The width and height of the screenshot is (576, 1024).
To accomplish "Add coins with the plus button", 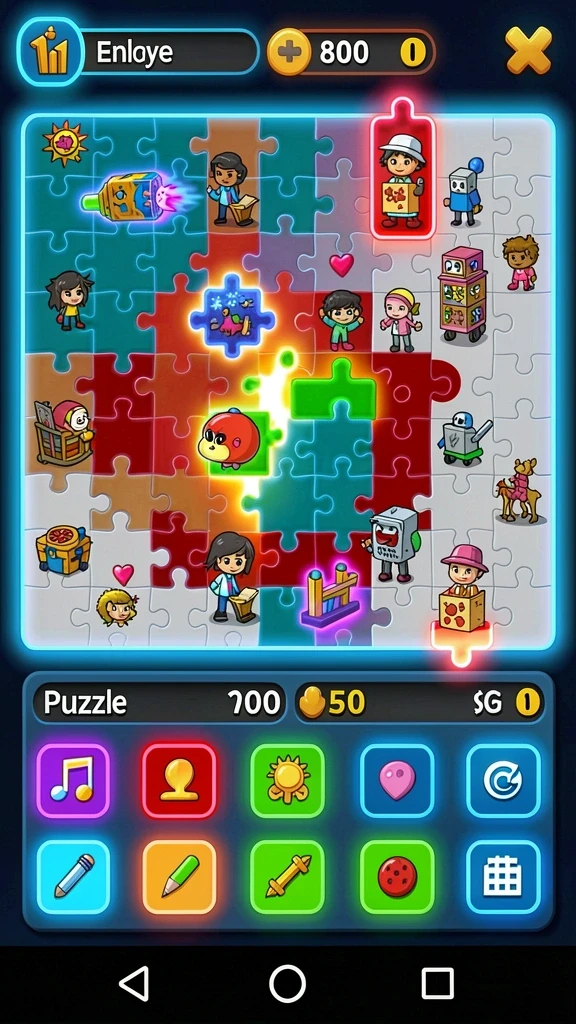I will pyautogui.click(x=289, y=51).
